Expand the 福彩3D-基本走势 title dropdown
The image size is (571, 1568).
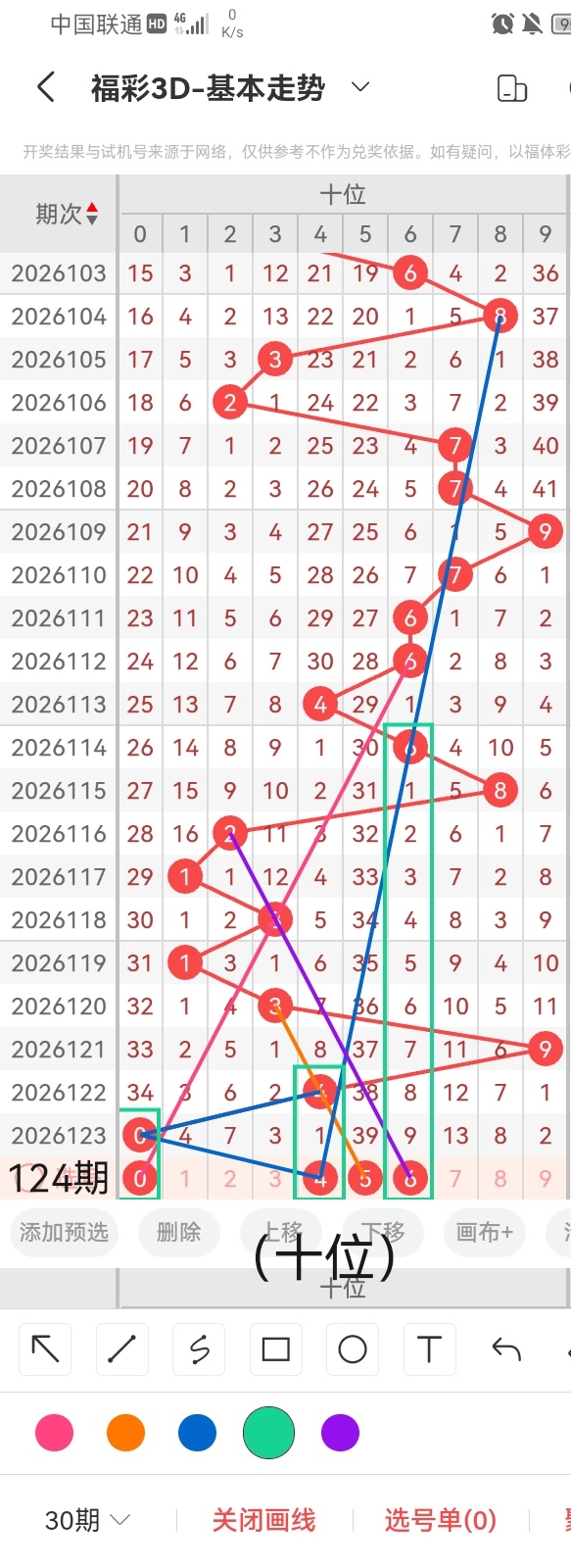360,87
